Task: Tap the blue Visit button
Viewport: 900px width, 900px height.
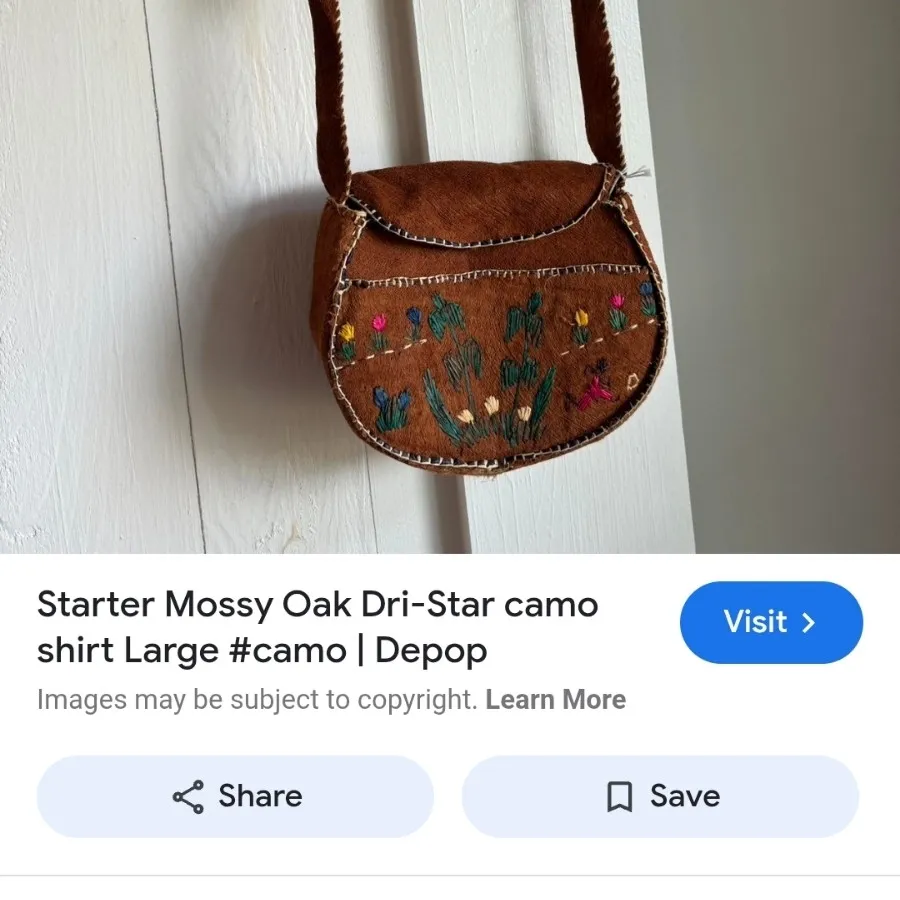Action: point(770,622)
